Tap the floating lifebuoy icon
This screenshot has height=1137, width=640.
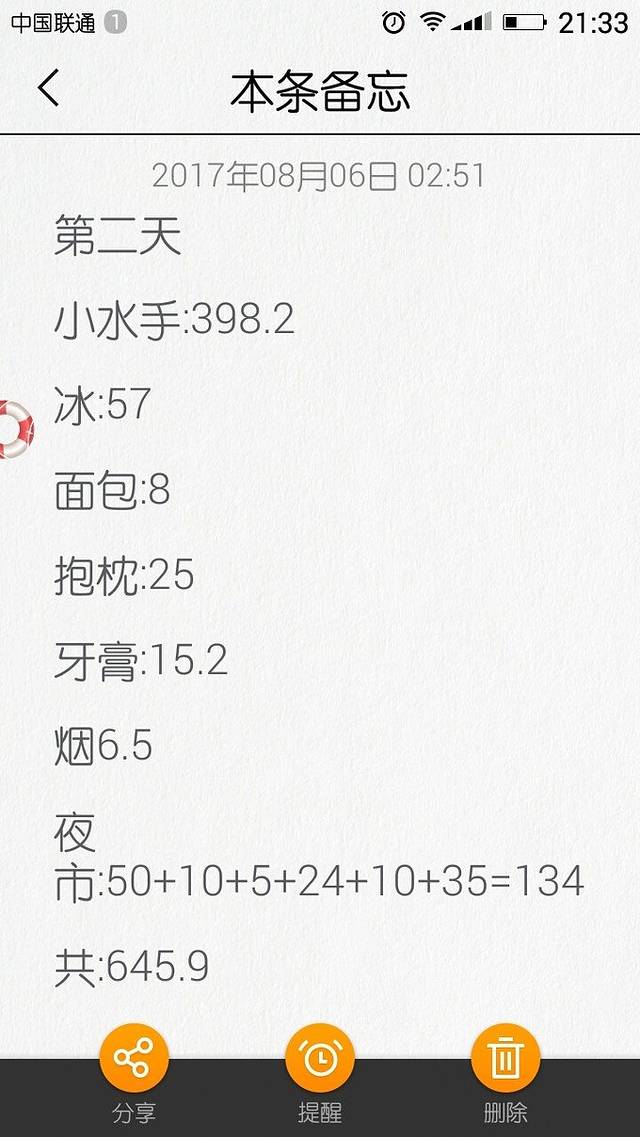coord(14,429)
